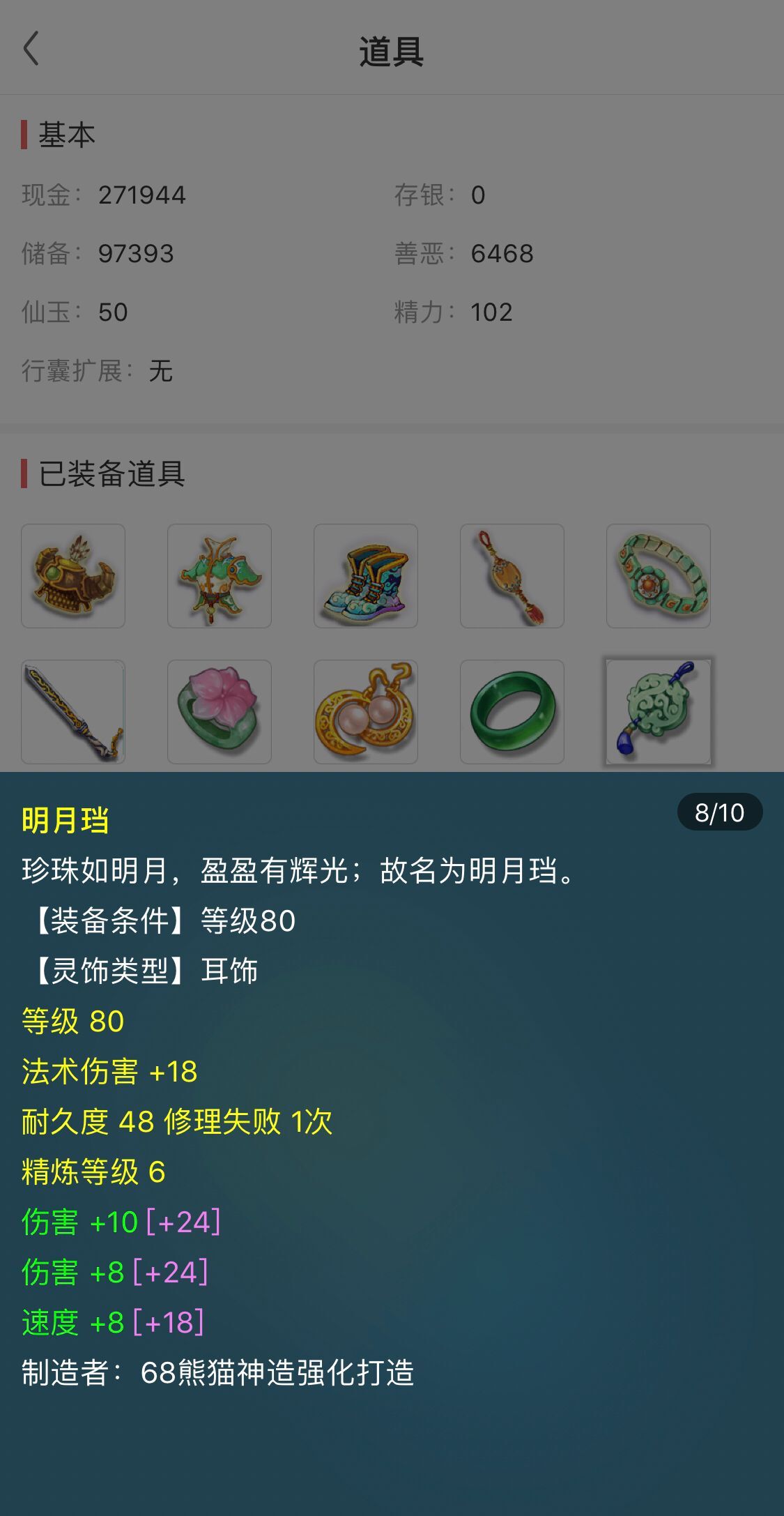View the turquoise bracelet item

click(x=659, y=576)
